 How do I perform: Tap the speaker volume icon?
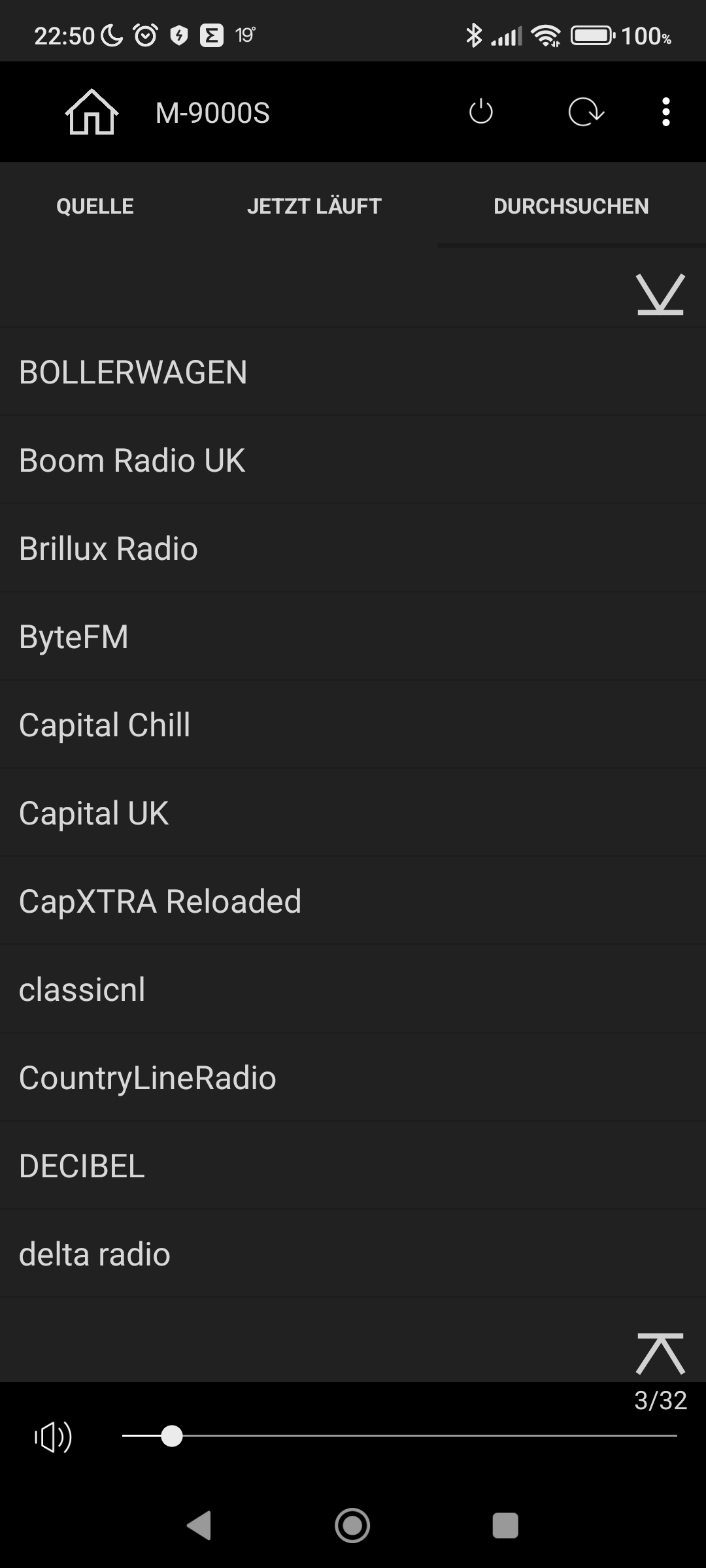pyautogui.click(x=54, y=1437)
